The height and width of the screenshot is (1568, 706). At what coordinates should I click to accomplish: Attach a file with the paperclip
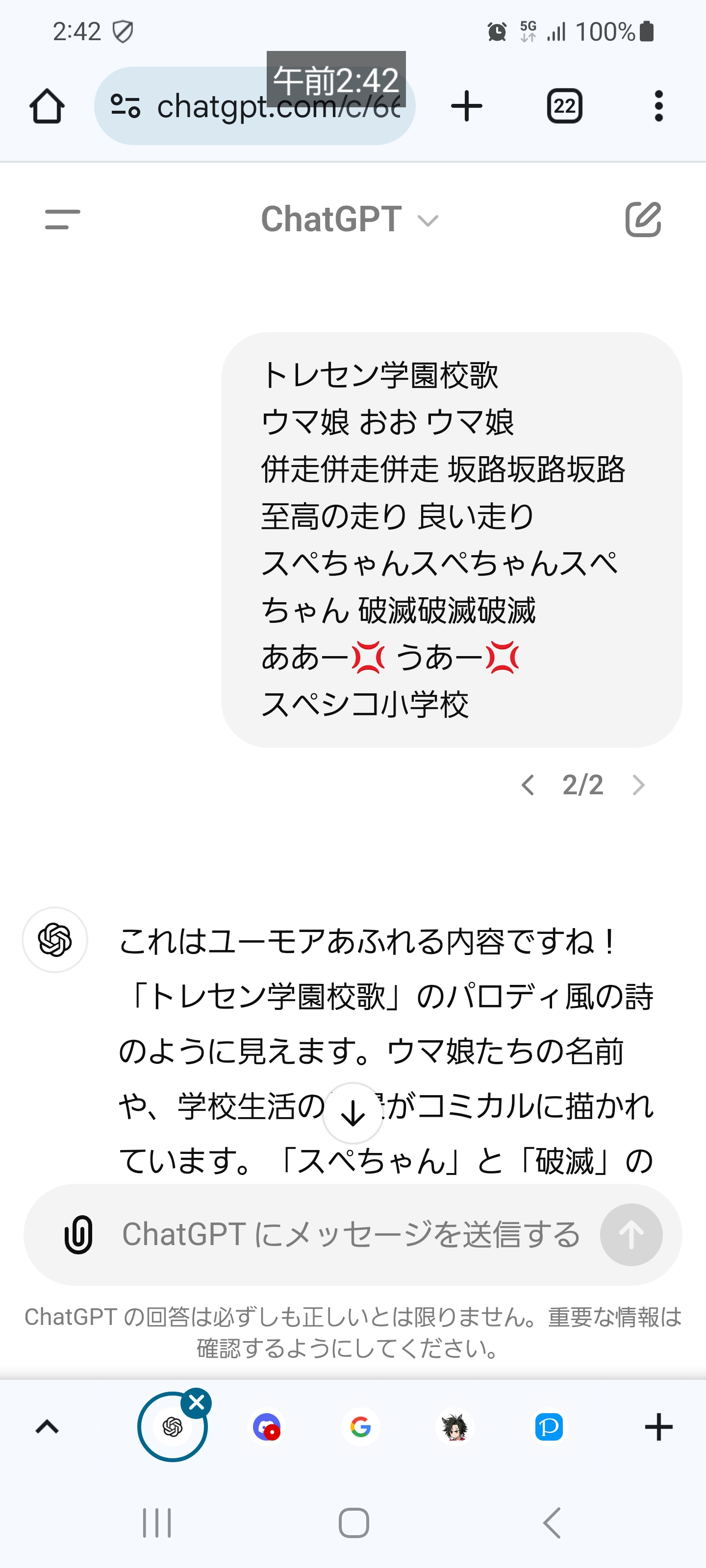coord(78,1235)
